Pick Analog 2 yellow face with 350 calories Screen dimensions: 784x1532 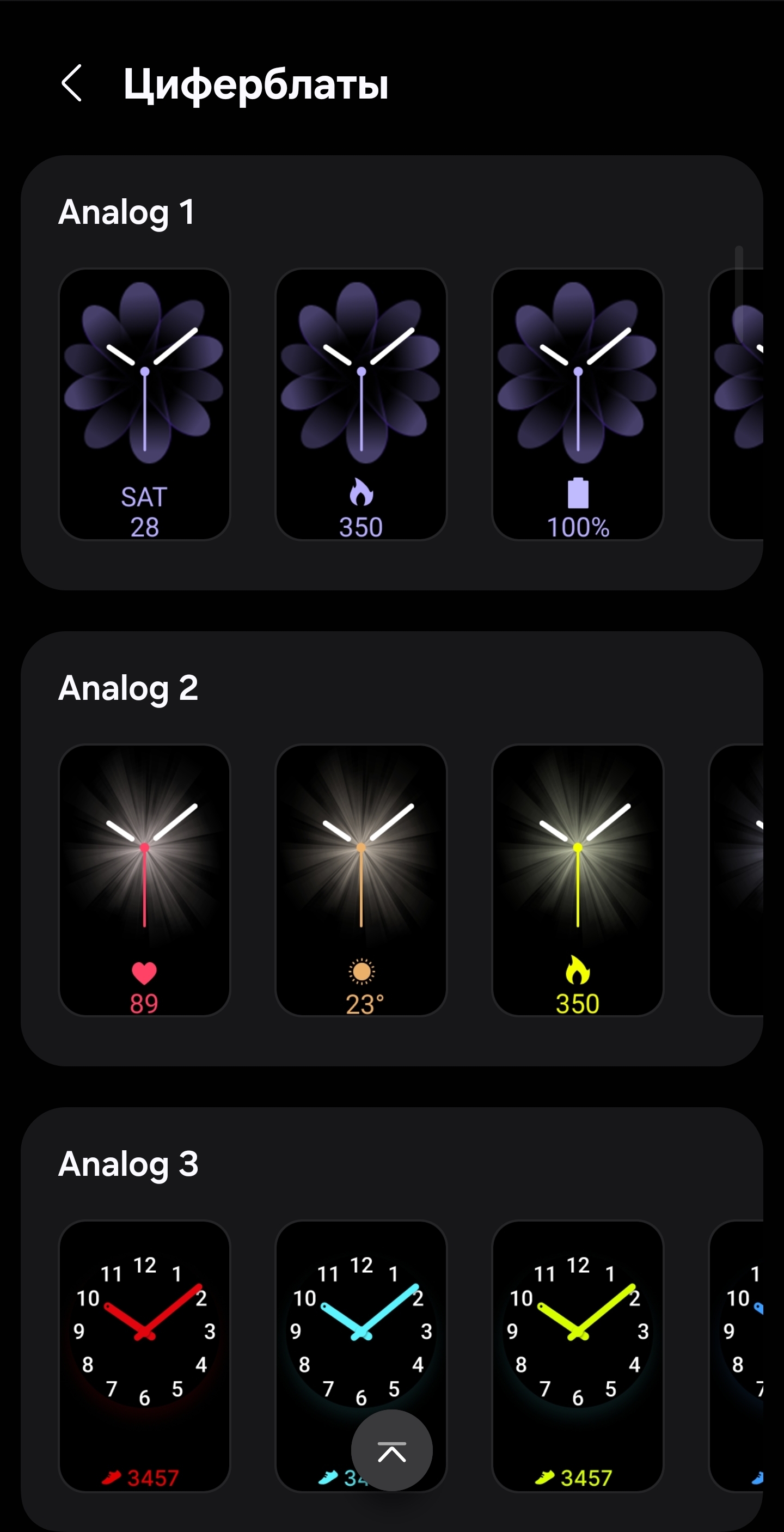pos(578,880)
